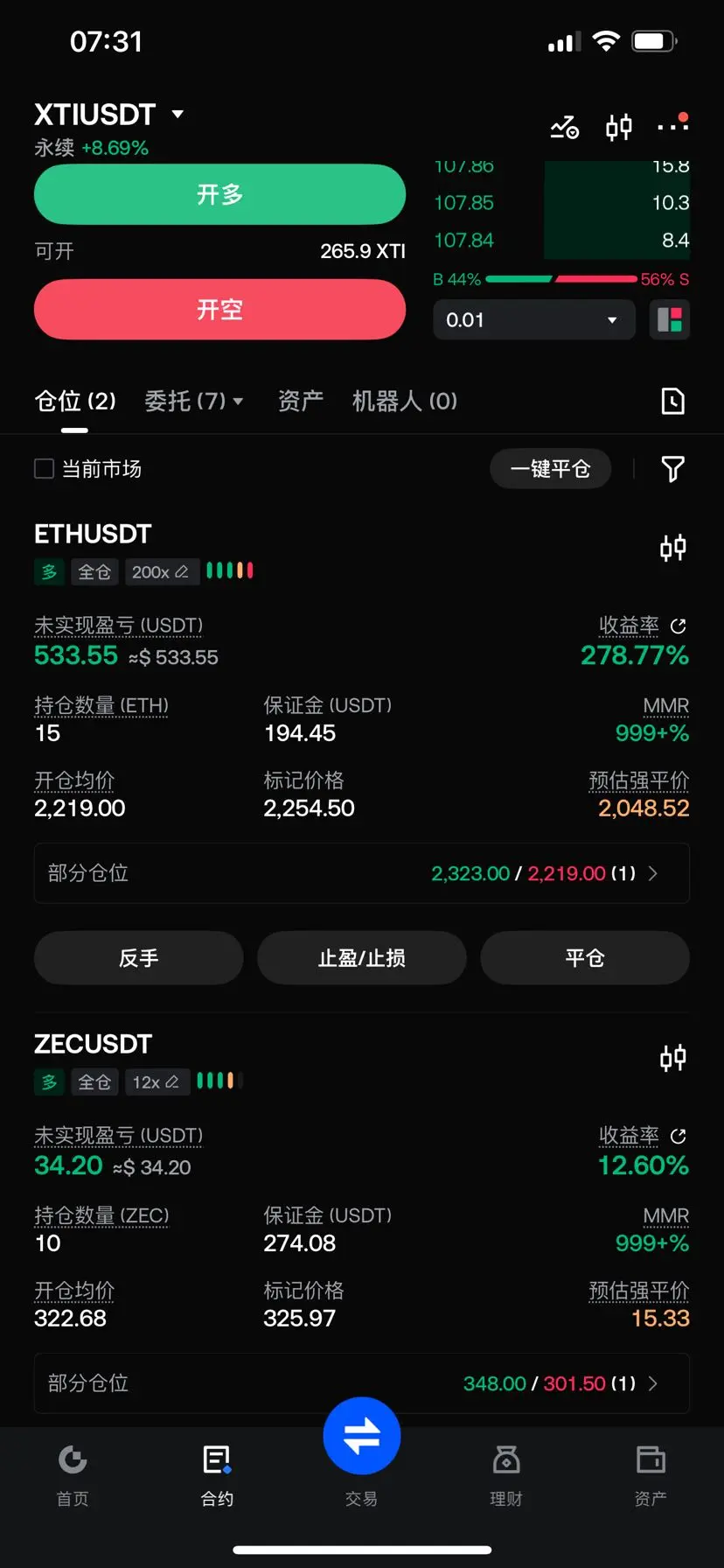Go to the 首页 tab
Image resolution: width=724 pixels, height=1568 pixels.
click(73, 1475)
